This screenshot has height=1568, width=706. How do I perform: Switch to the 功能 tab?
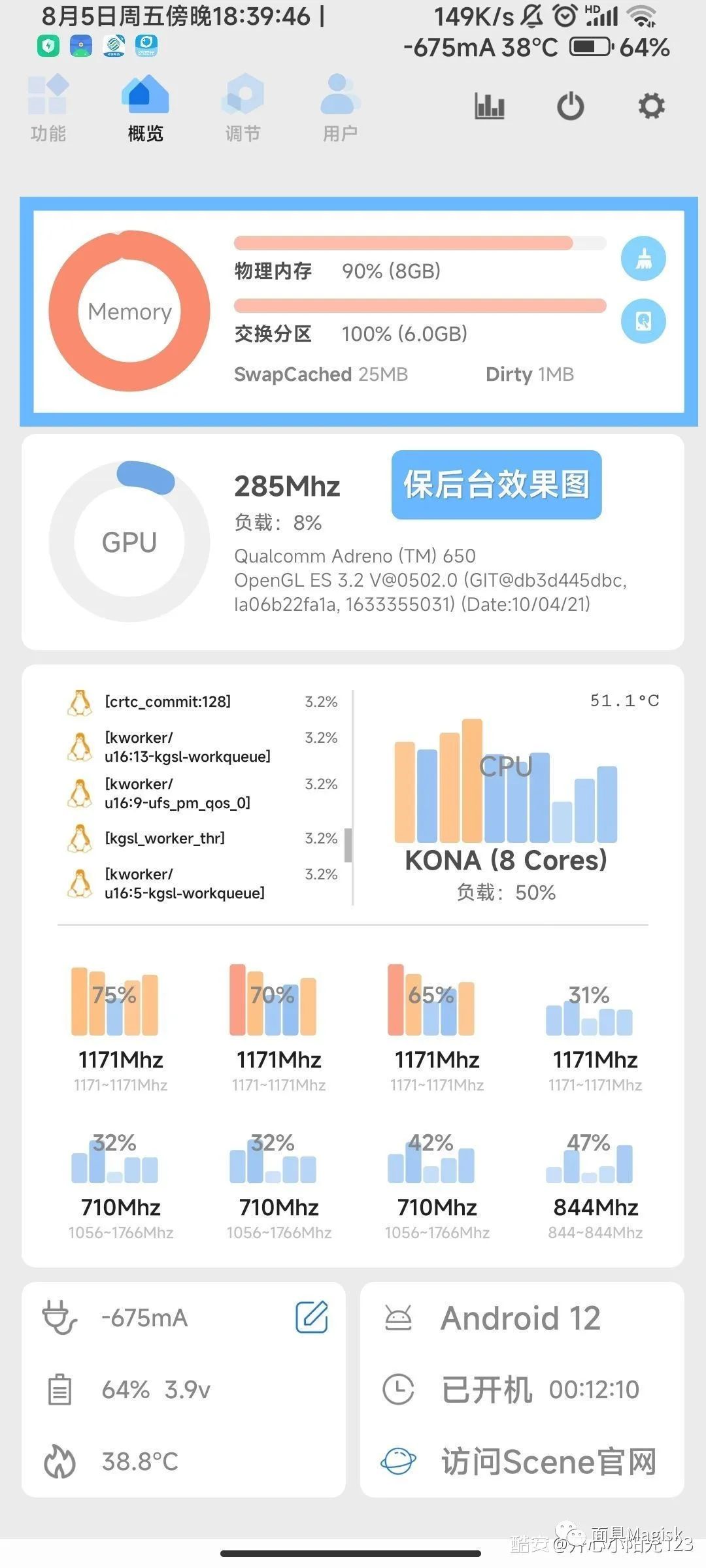pos(48,108)
